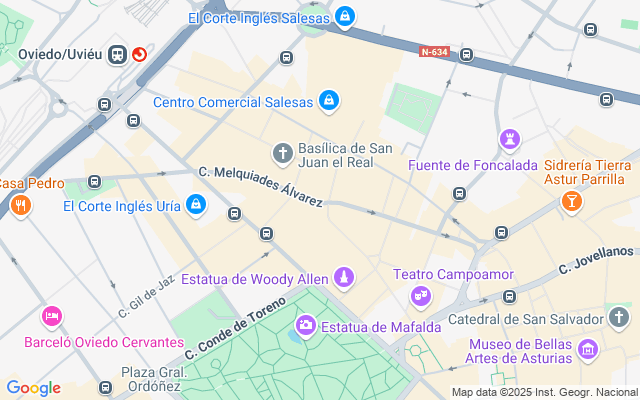Open the Casa Pedro restaurant marker
Screen dimensions: 640x400
coord(20,206)
